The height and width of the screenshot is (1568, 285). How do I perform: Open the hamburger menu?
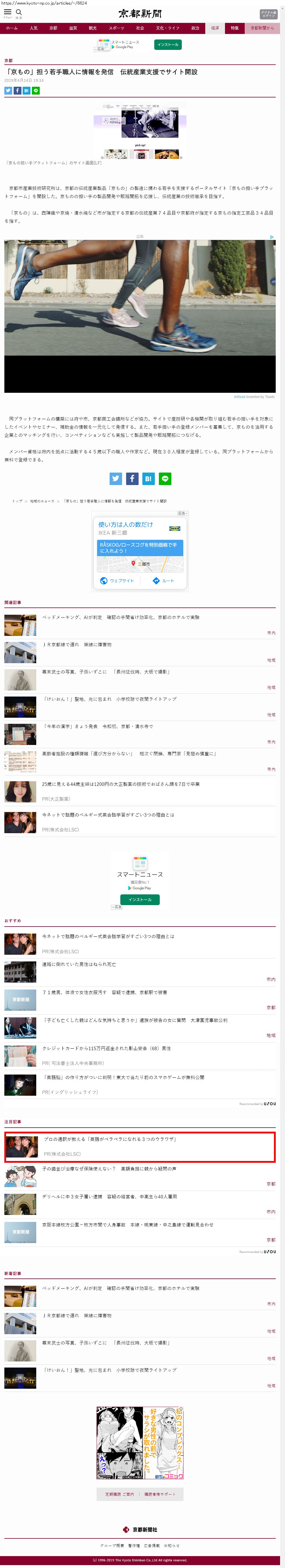coord(7,12)
